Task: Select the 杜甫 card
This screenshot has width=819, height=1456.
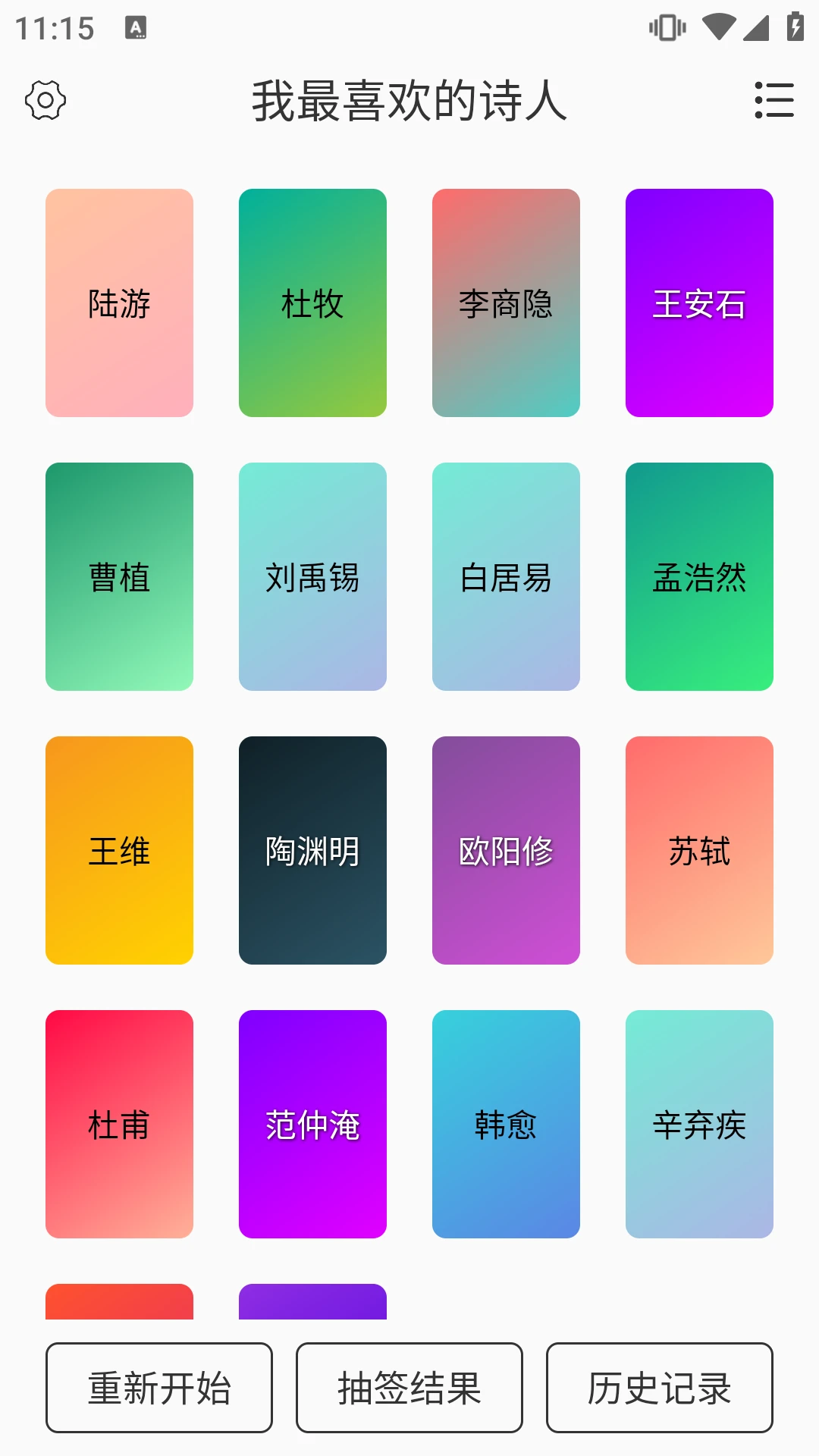Action: click(x=119, y=1126)
